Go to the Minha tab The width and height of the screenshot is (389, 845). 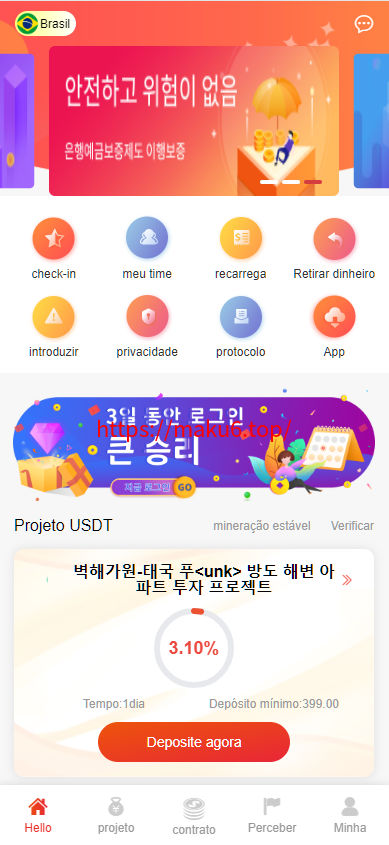tap(350, 815)
